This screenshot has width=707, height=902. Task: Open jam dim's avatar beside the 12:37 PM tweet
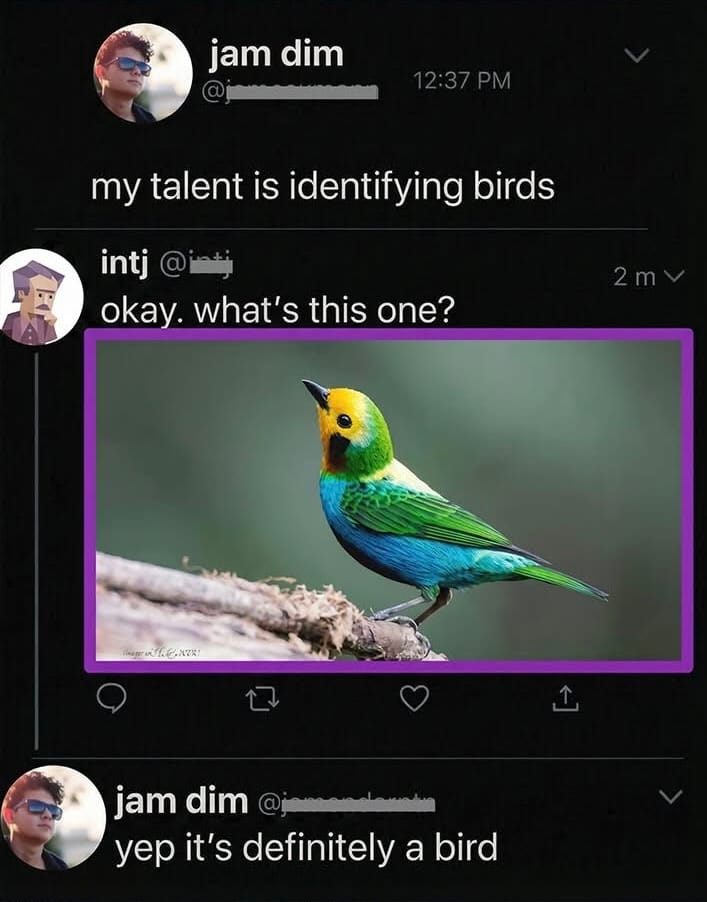[x=142, y=73]
